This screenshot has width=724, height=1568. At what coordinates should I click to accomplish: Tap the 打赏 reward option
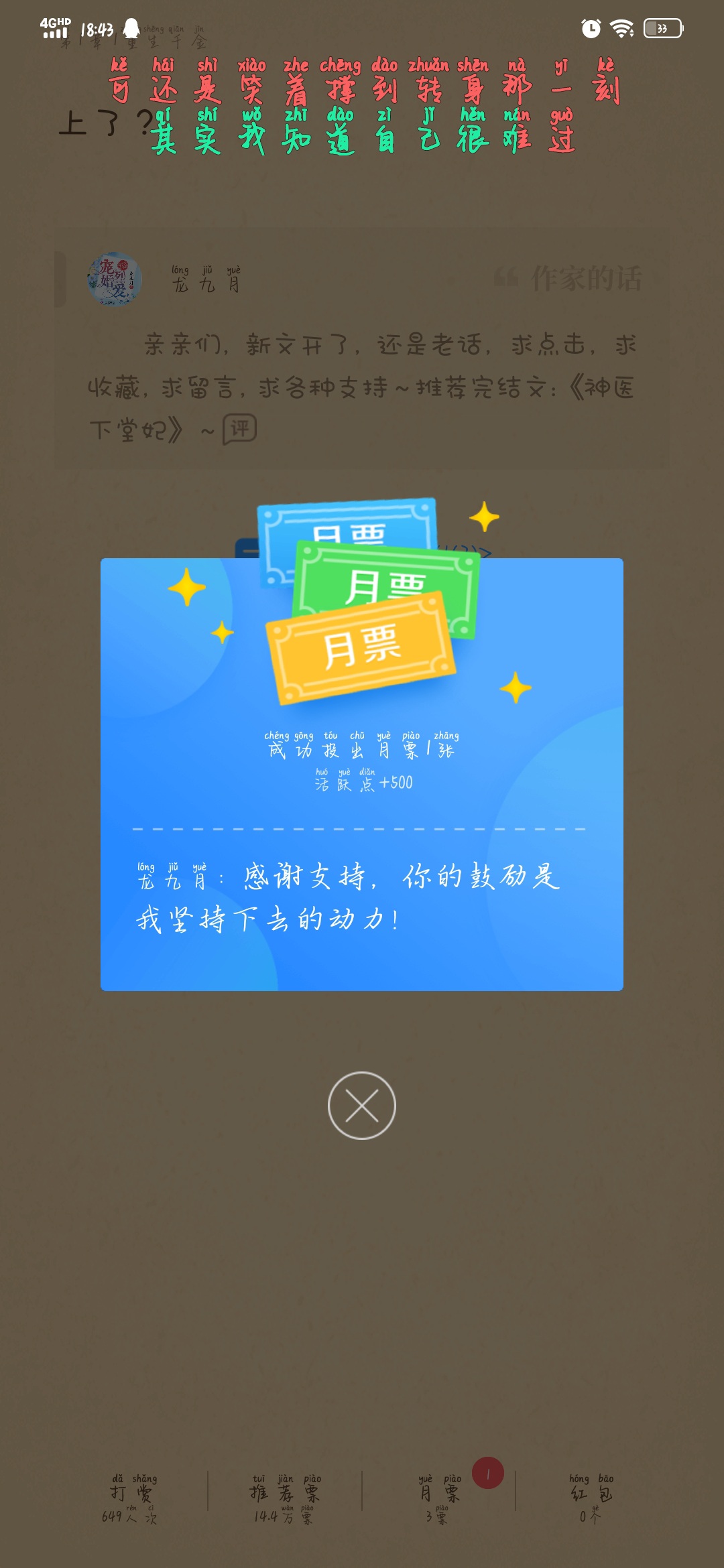(x=133, y=1494)
